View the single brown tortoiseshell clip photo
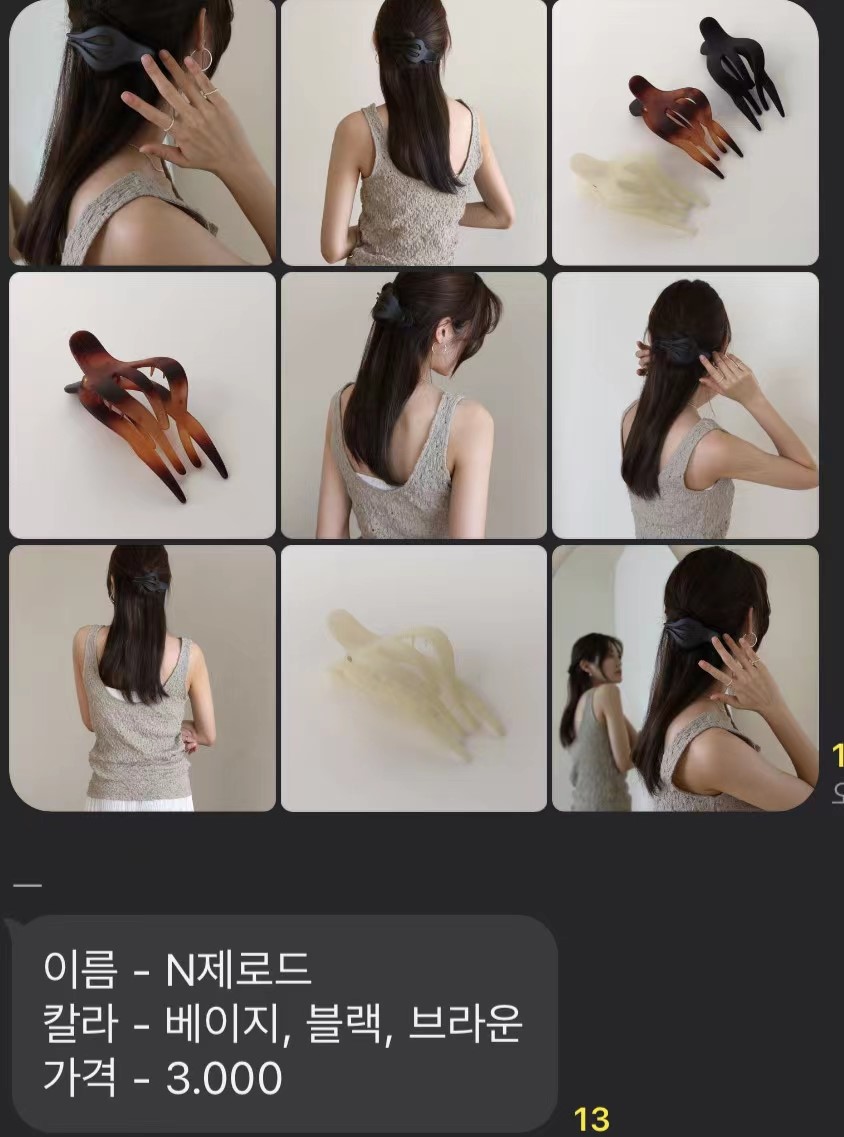The image size is (844, 1137). 142,405
